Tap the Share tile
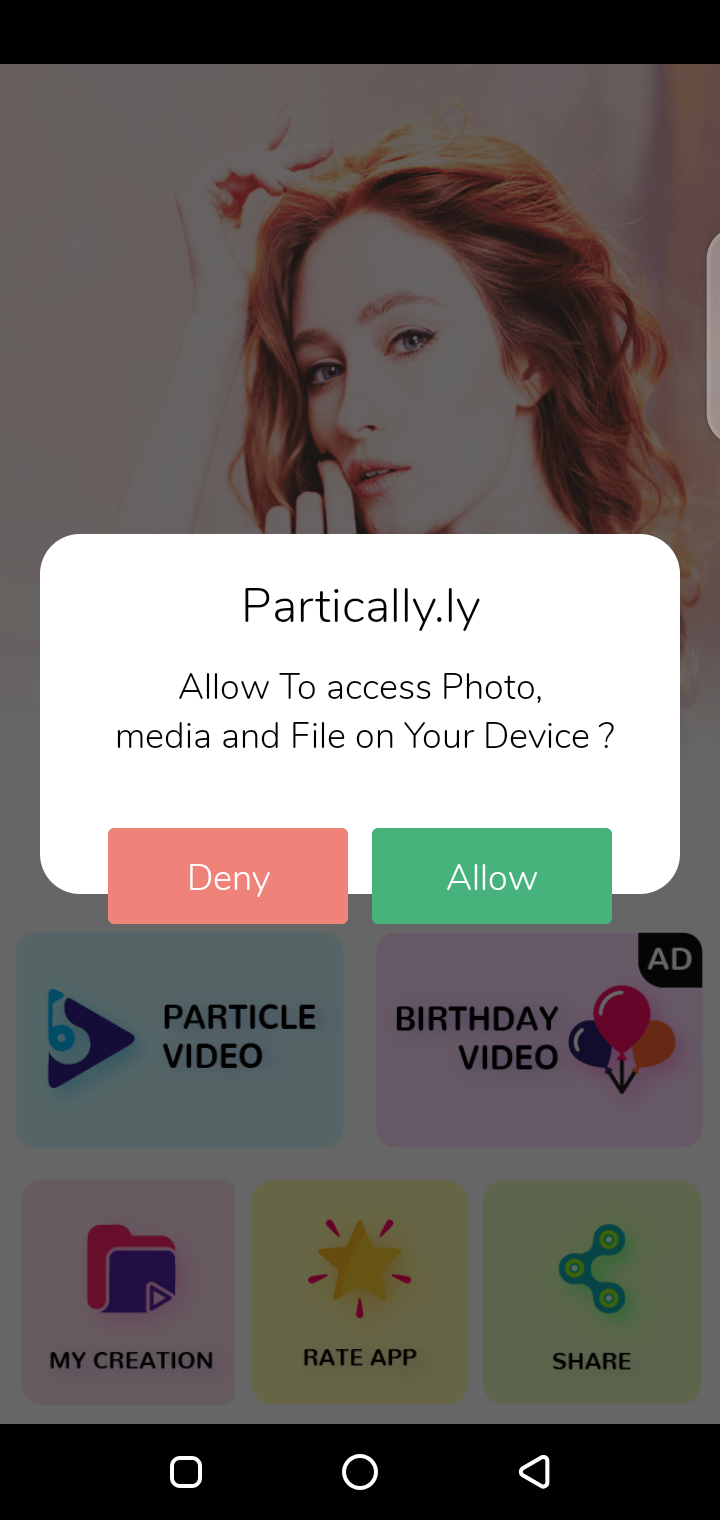Image resolution: width=720 pixels, height=1520 pixels. [591, 1291]
